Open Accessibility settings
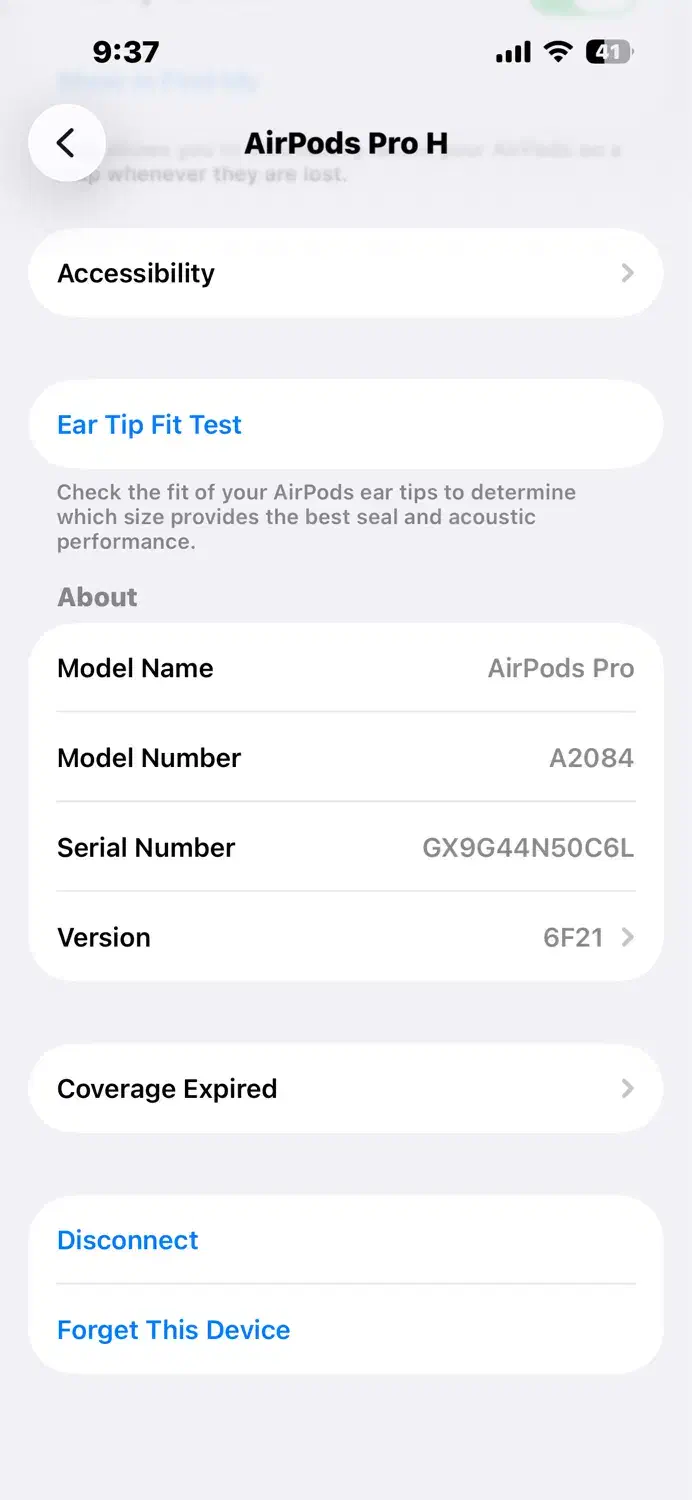 click(345, 273)
